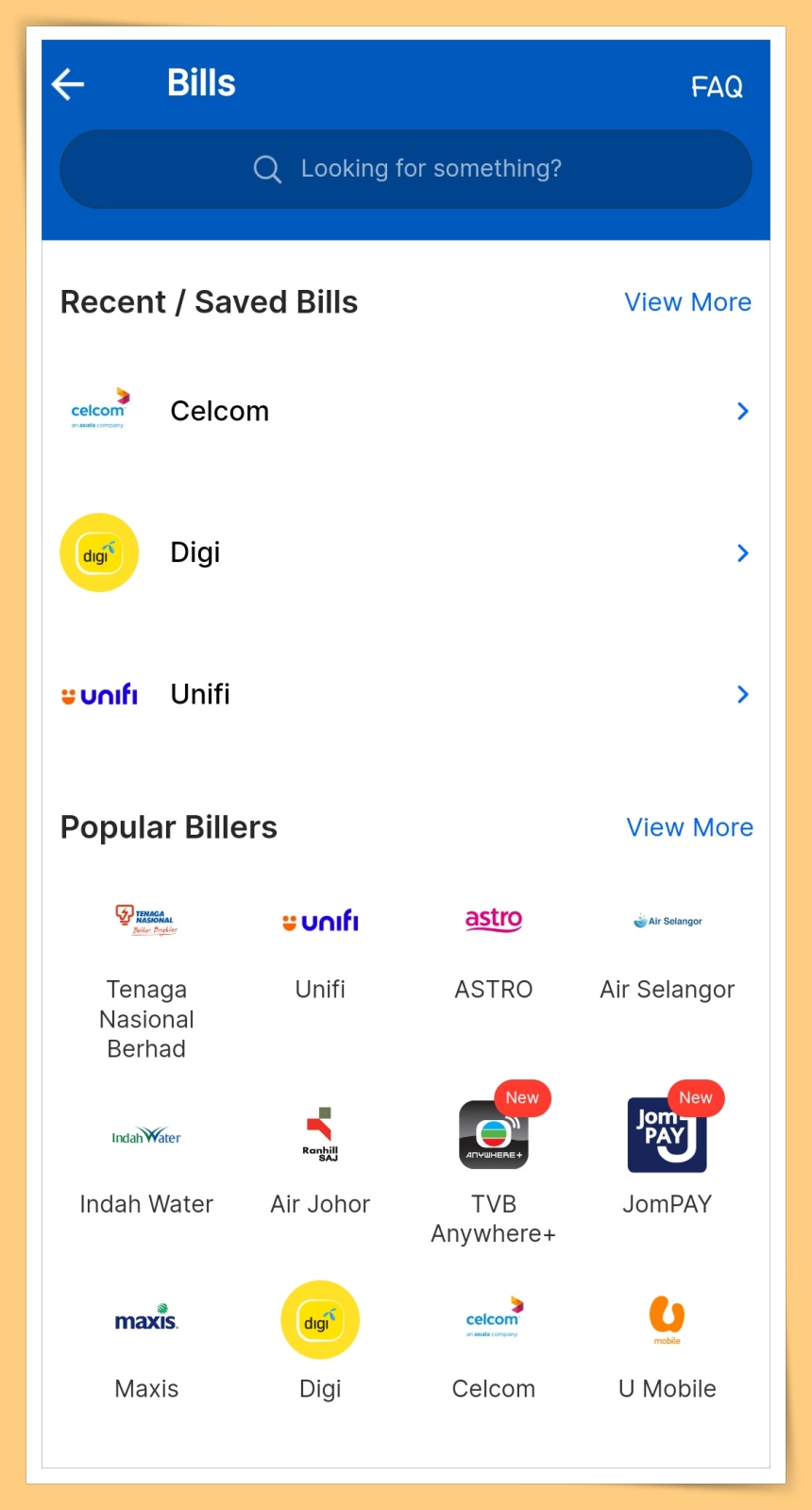Open saved Celcom bill row
The height and width of the screenshot is (1510, 812).
pos(406,411)
